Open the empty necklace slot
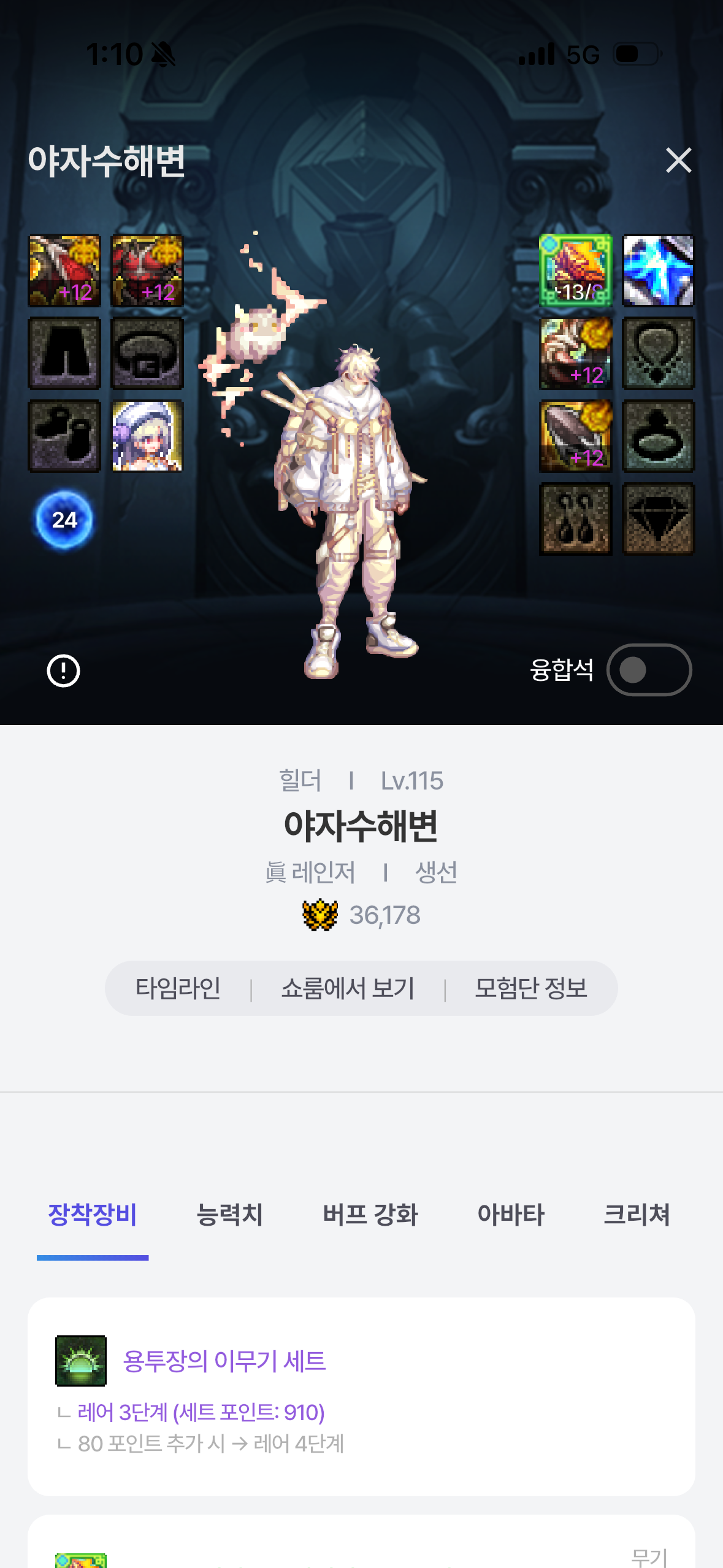 [x=658, y=353]
